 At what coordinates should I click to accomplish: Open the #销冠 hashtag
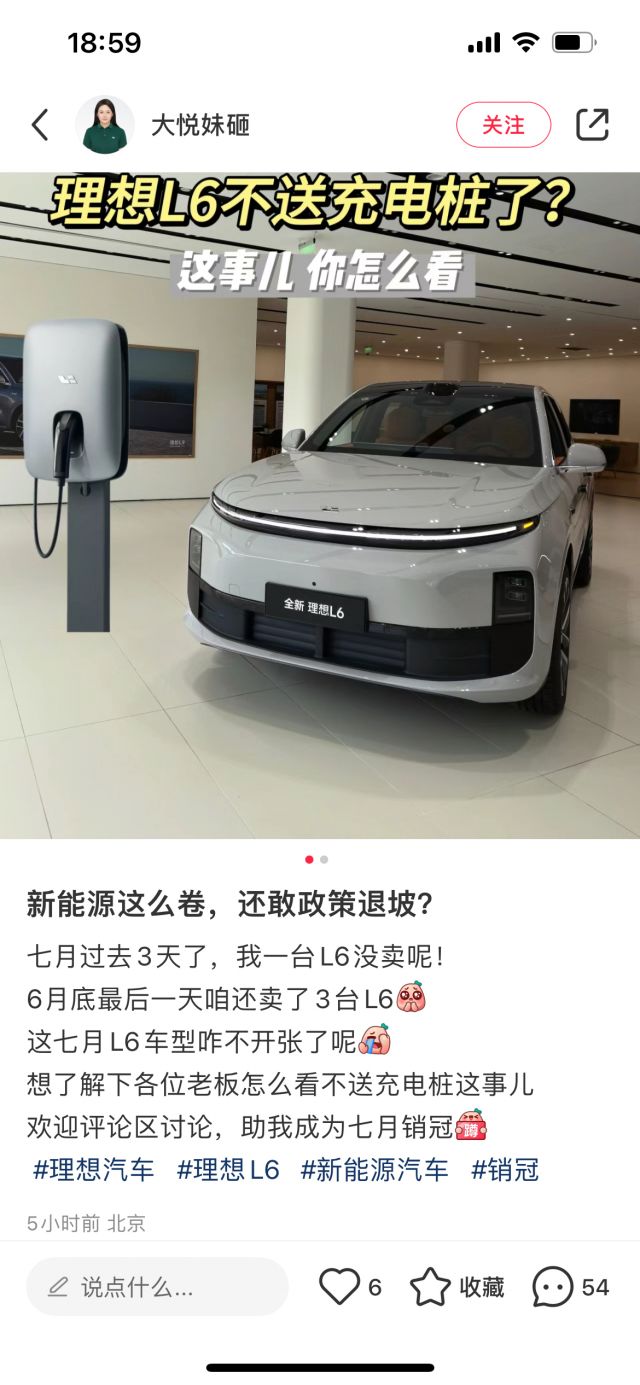coord(505,1170)
